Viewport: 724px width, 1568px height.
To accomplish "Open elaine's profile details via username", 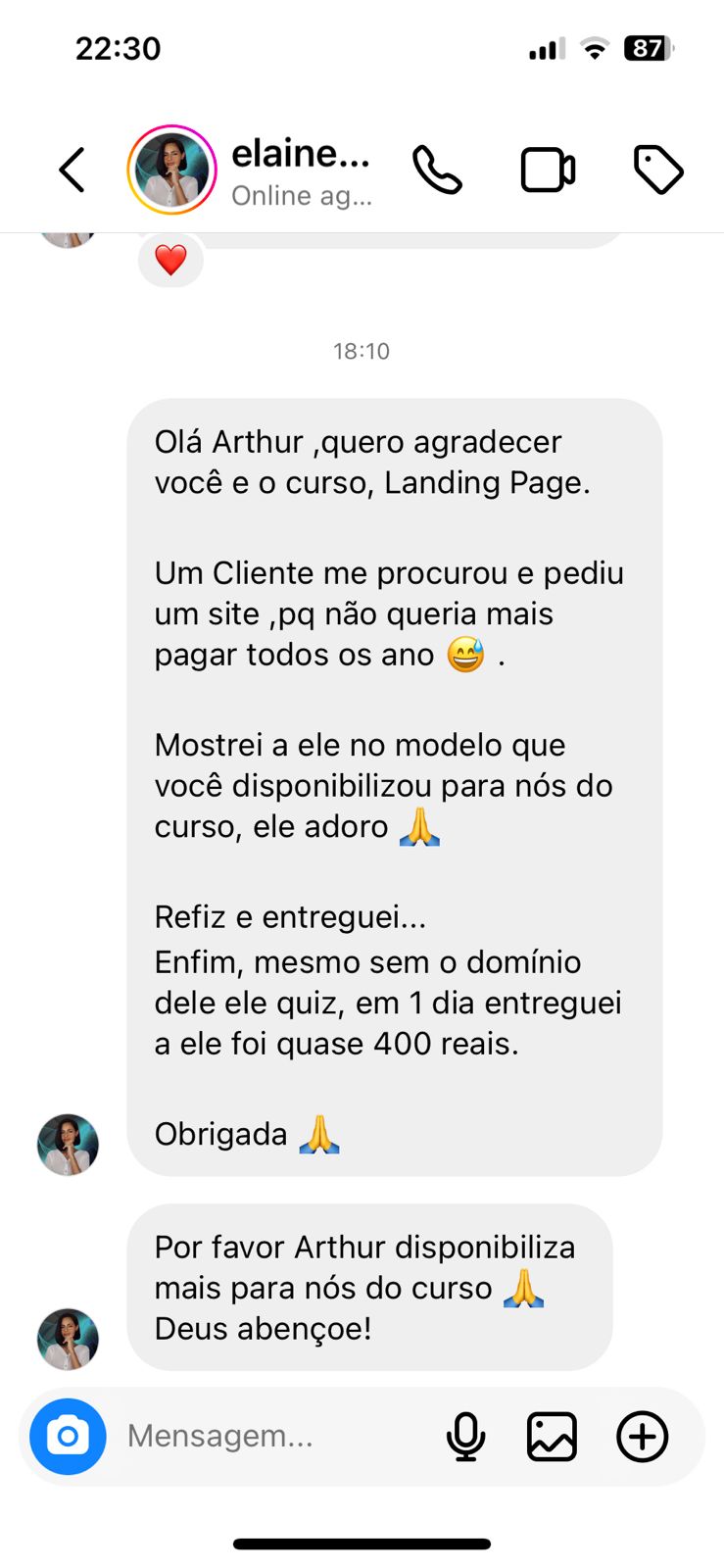I will (x=301, y=155).
